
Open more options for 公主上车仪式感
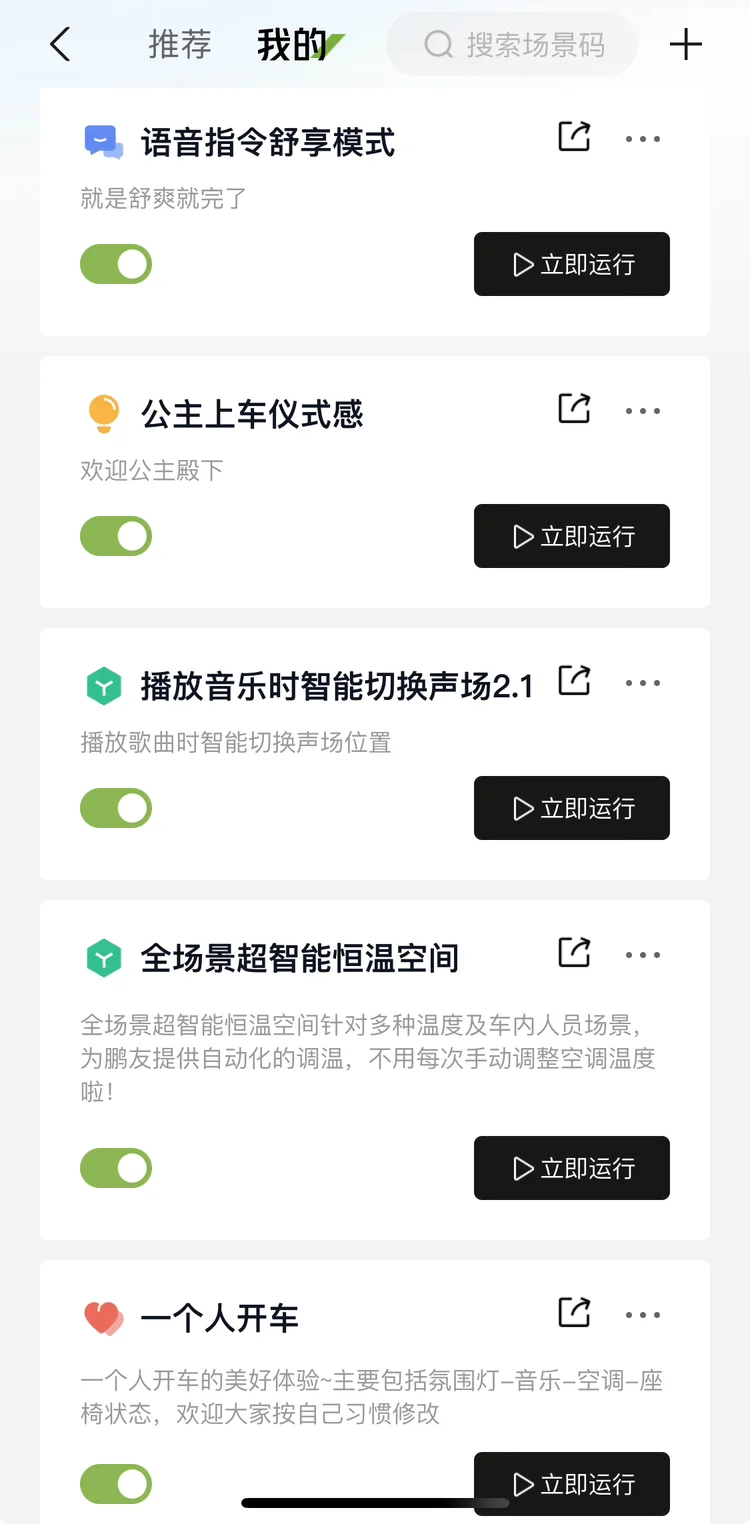coord(643,411)
